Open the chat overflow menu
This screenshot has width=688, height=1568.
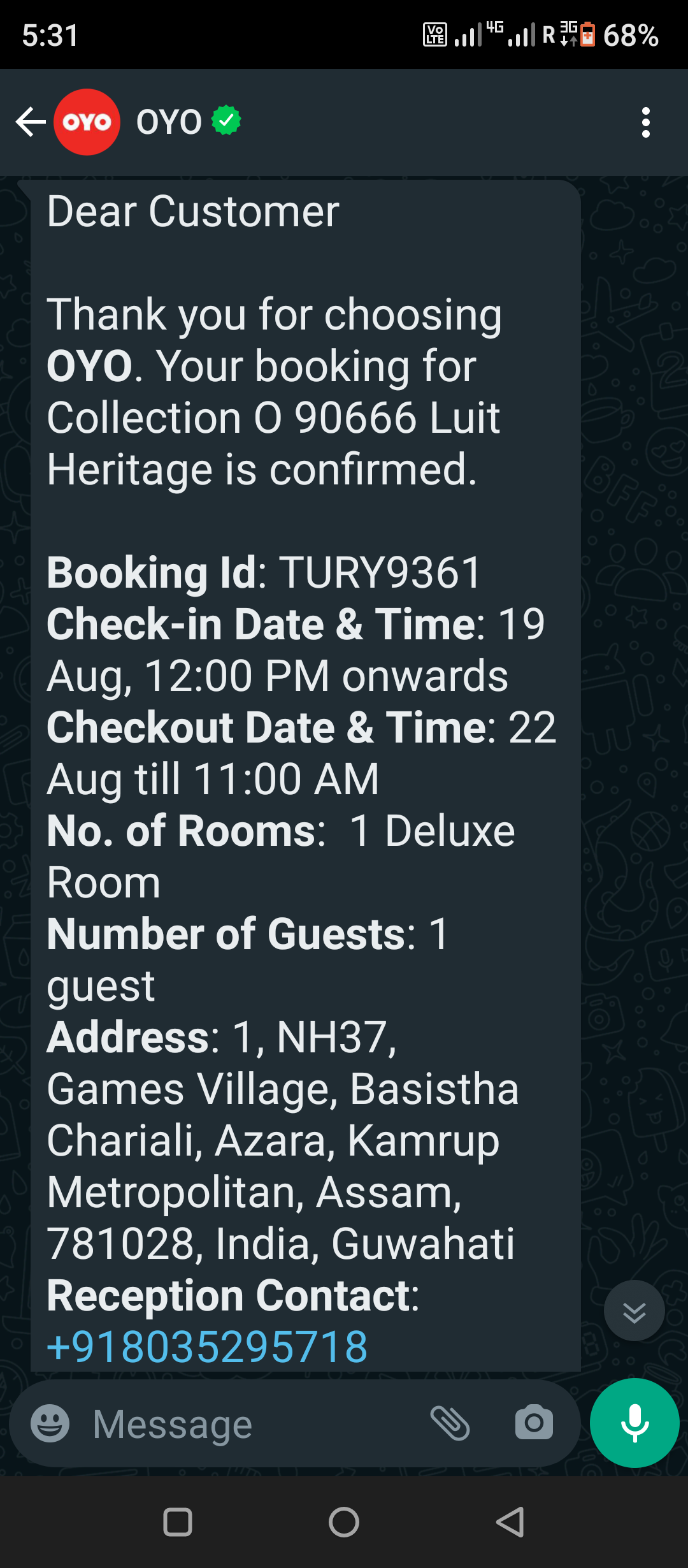click(645, 122)
